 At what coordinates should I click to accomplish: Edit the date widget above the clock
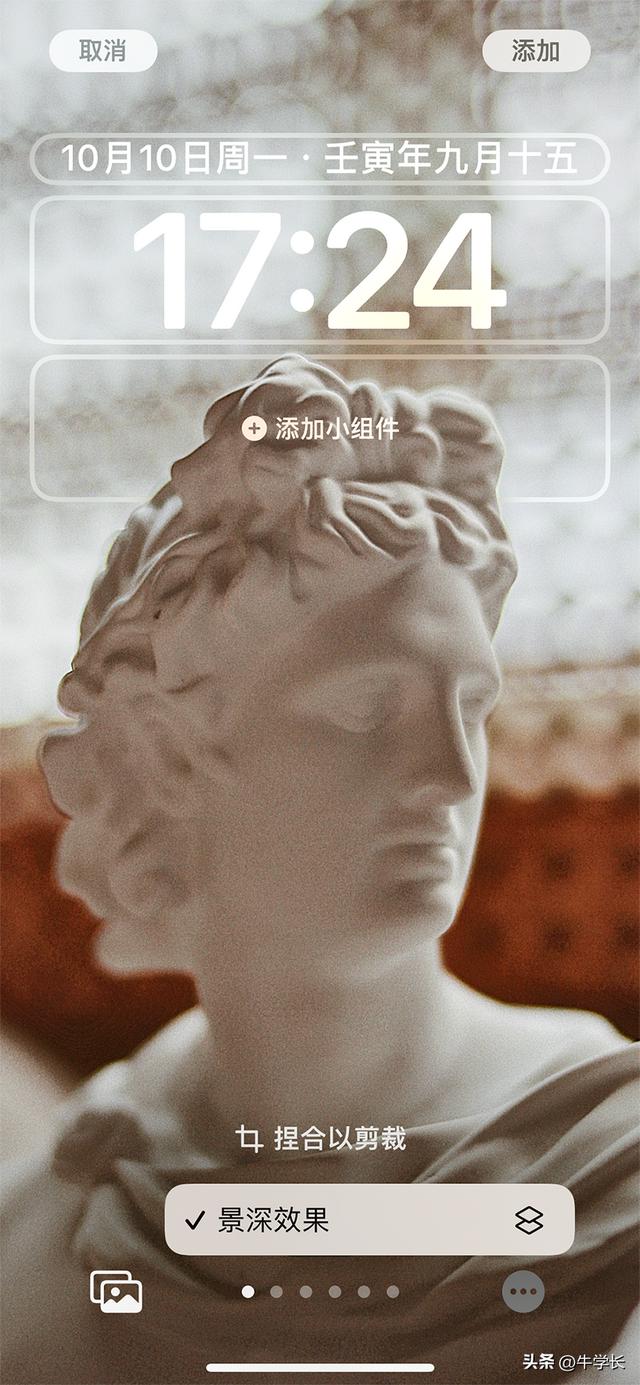[x=319, y=159]
